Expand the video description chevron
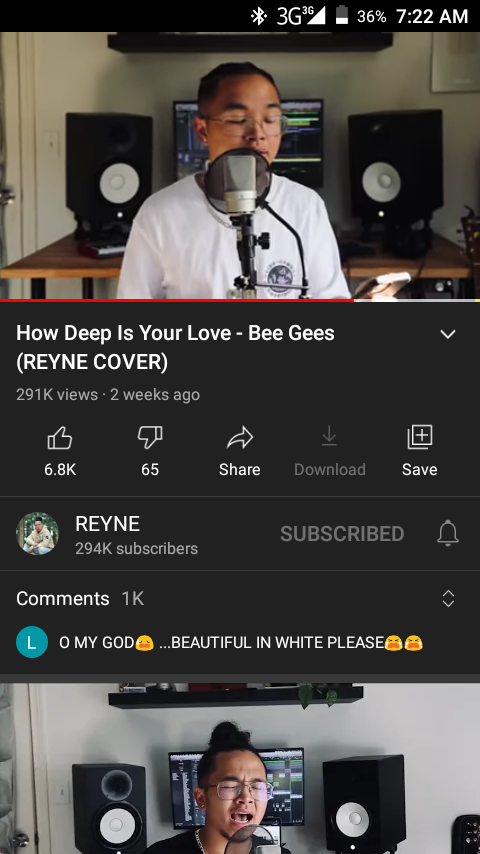The image size is (480, 854). click(448, 334)
